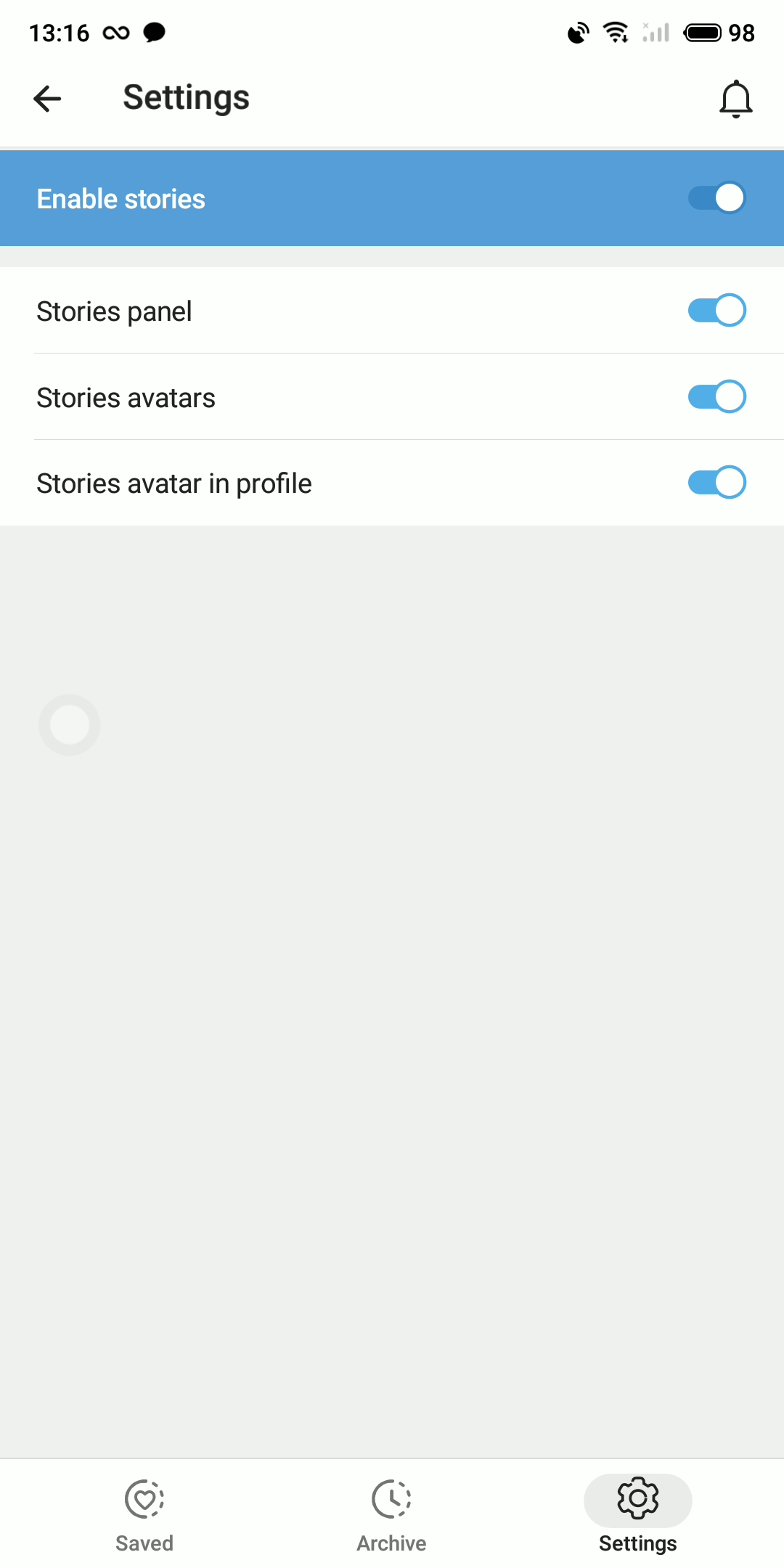Screen dimensions: 784x1568
Task: Disable the Stories panel toggle
Action: click(716, 311)
